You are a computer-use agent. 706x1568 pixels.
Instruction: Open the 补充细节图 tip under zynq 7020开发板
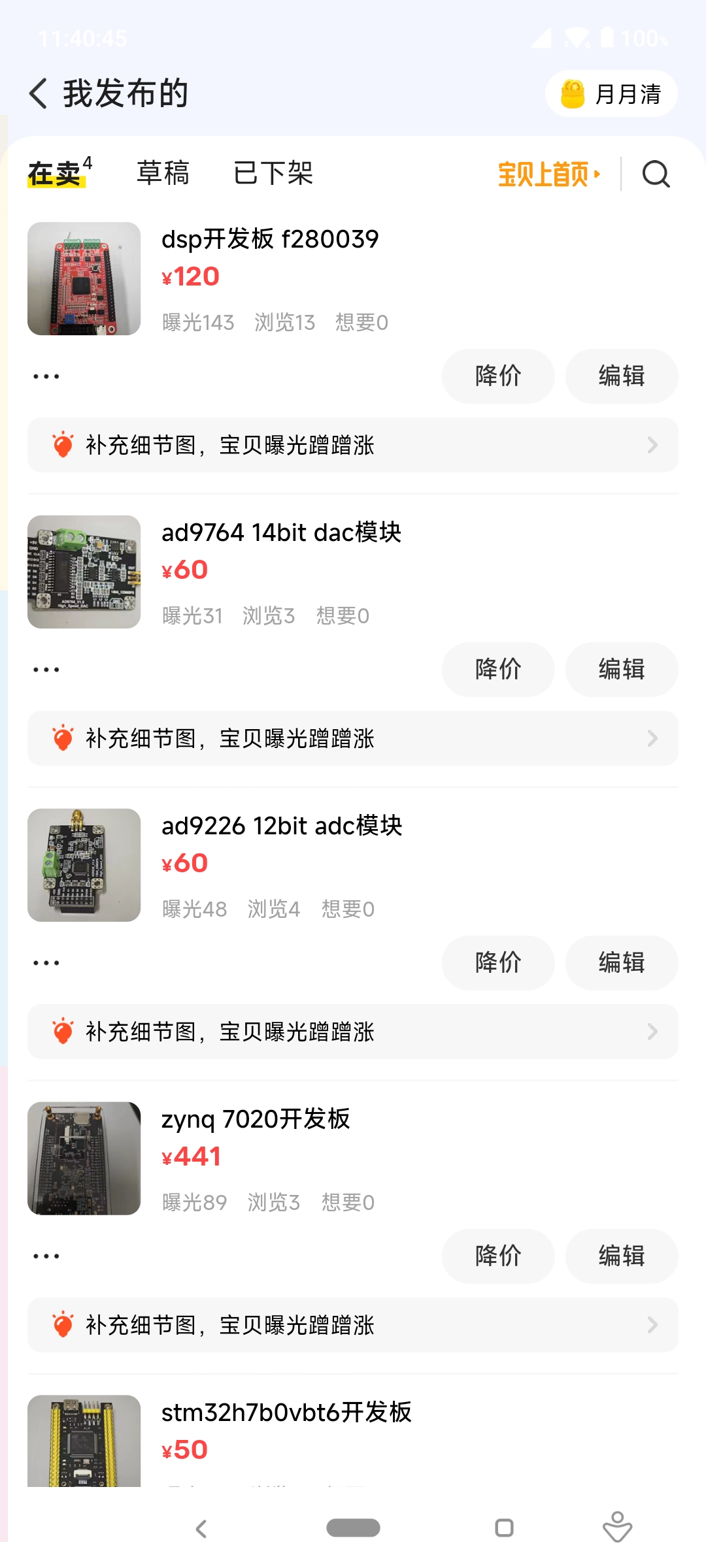point(353,1325)
